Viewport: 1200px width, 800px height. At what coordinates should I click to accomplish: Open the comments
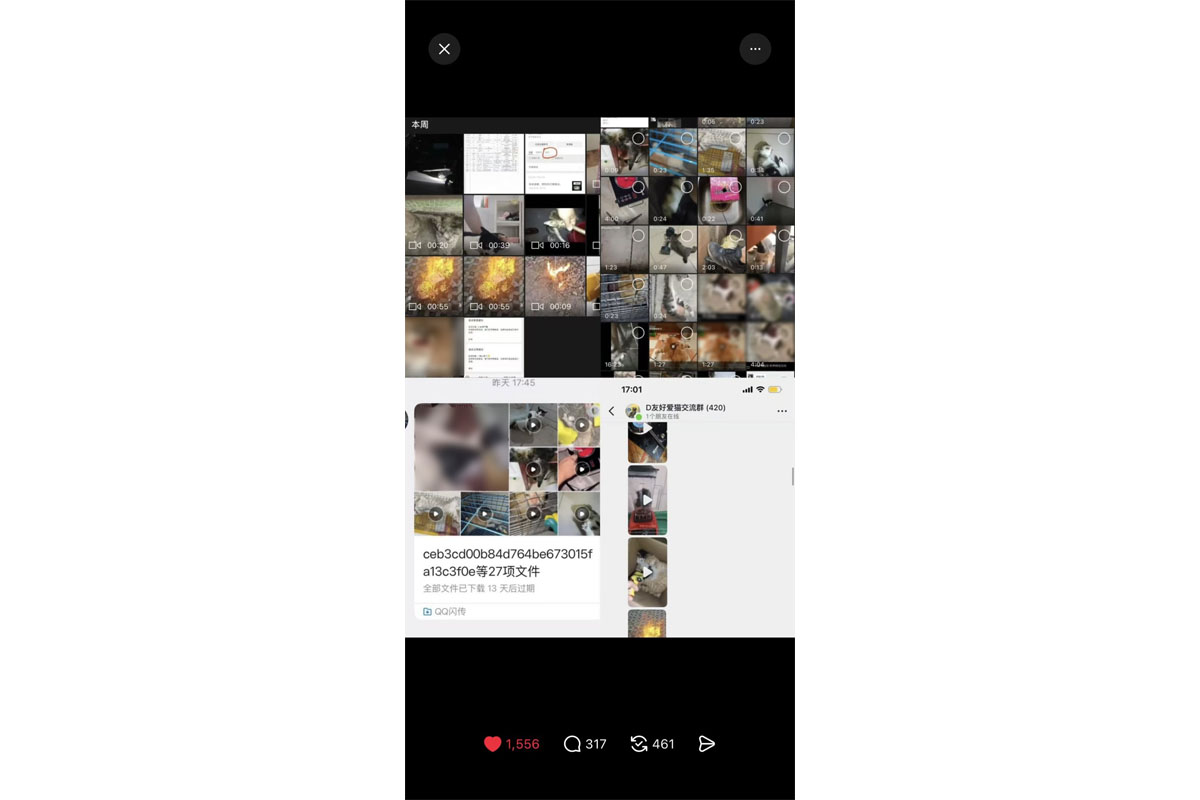(x=573, y=744)
